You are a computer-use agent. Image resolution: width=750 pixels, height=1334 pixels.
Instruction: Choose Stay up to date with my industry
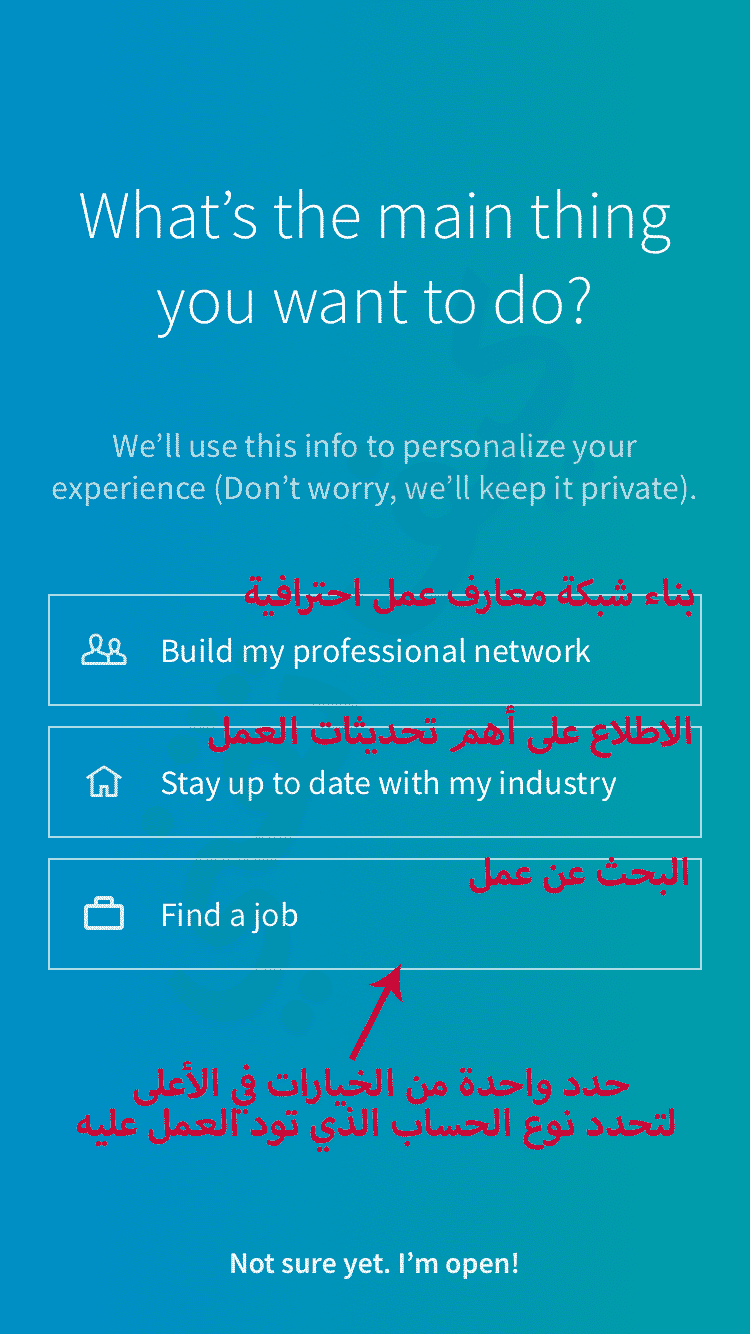coord(375,782)
